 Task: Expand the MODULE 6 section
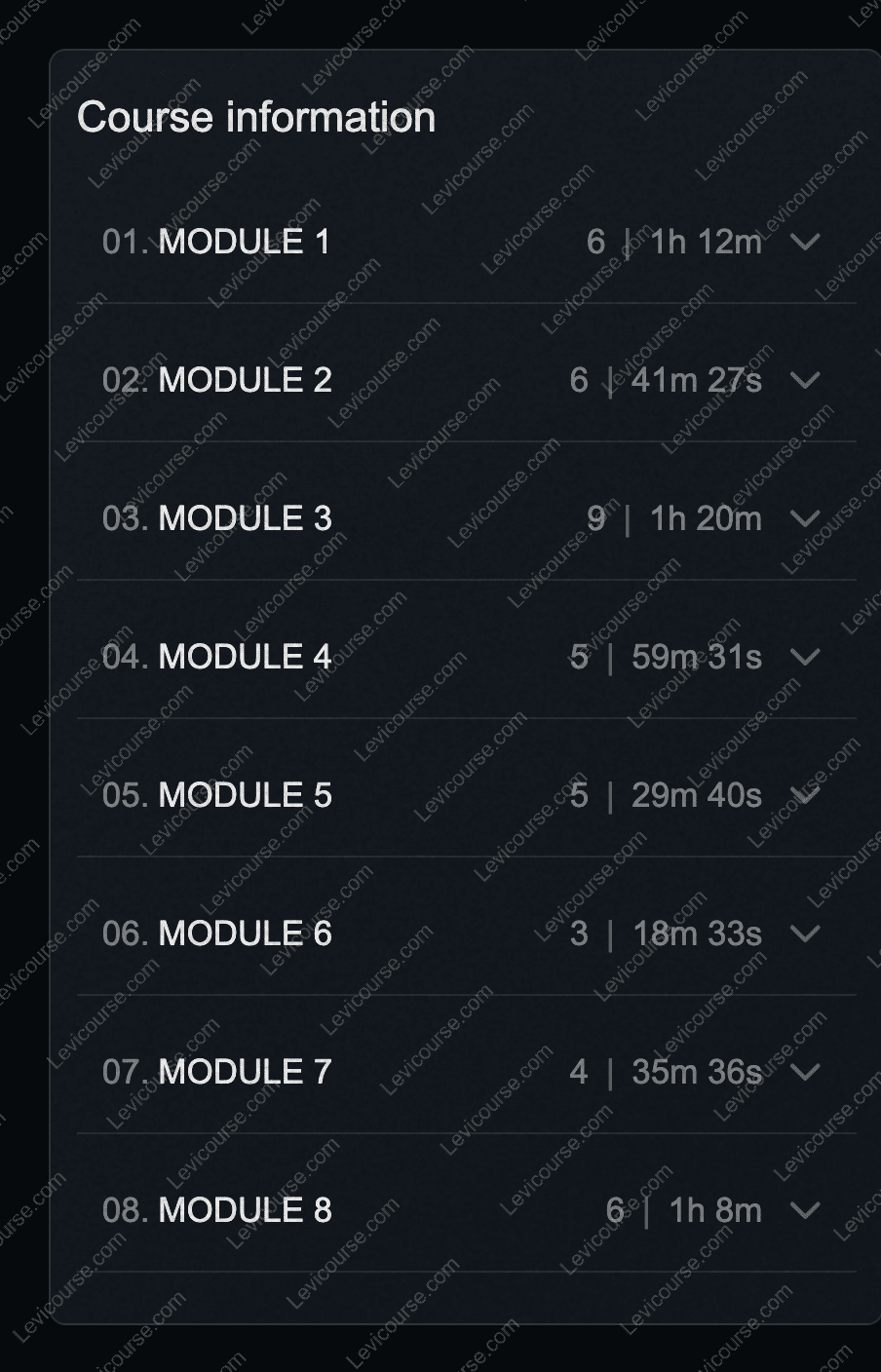point(805,934)
